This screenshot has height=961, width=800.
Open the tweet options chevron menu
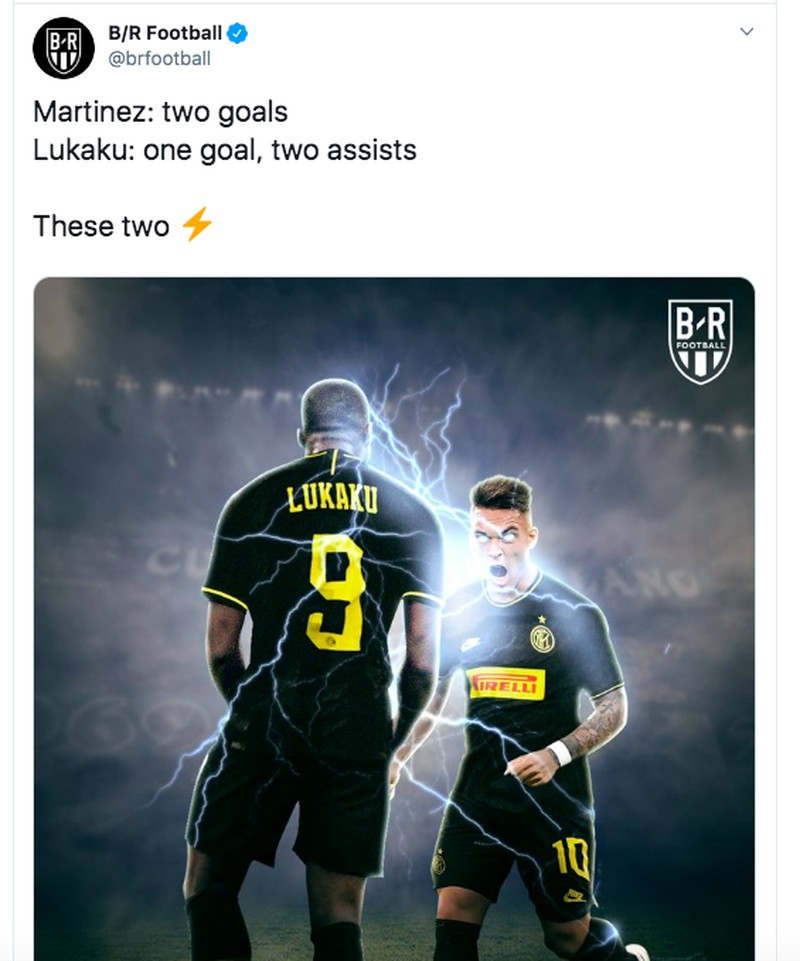tap(746, 32)
